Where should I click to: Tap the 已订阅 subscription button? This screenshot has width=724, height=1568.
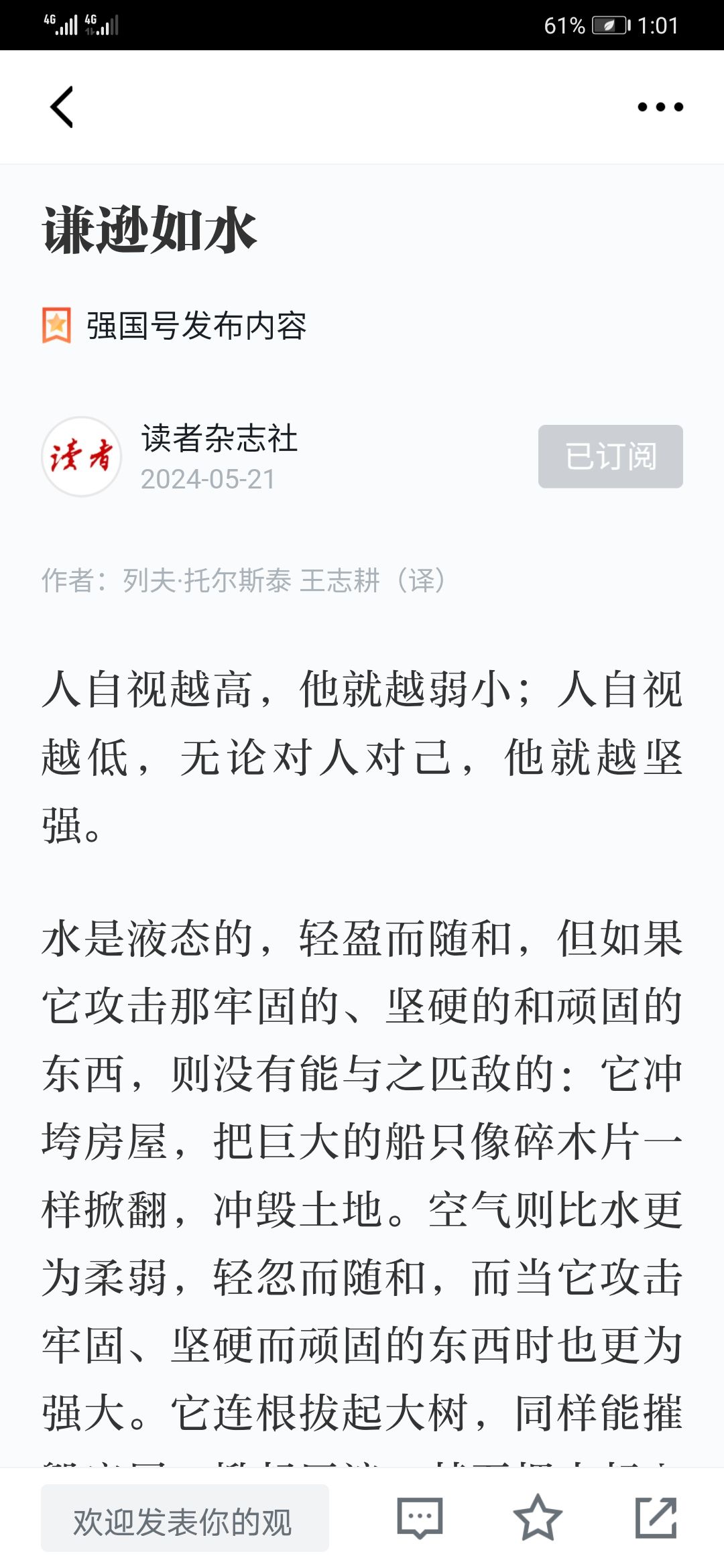coord(611,456)
